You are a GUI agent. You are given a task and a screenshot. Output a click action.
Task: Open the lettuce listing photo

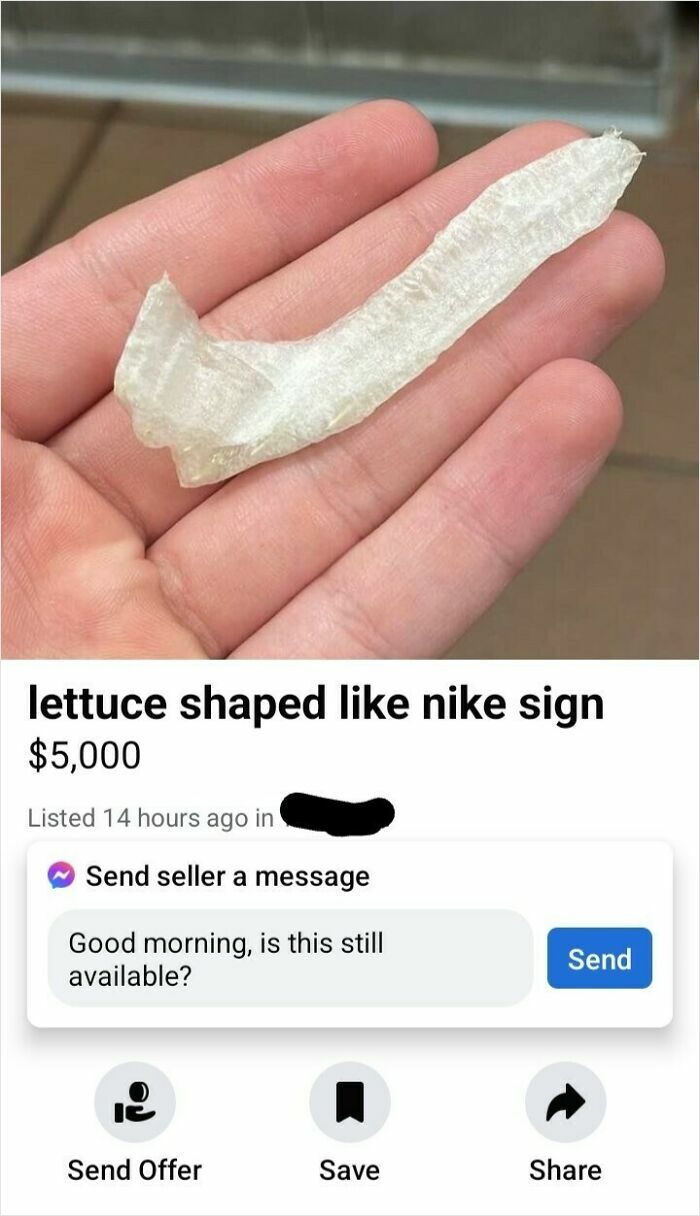[x=350, y=330]
